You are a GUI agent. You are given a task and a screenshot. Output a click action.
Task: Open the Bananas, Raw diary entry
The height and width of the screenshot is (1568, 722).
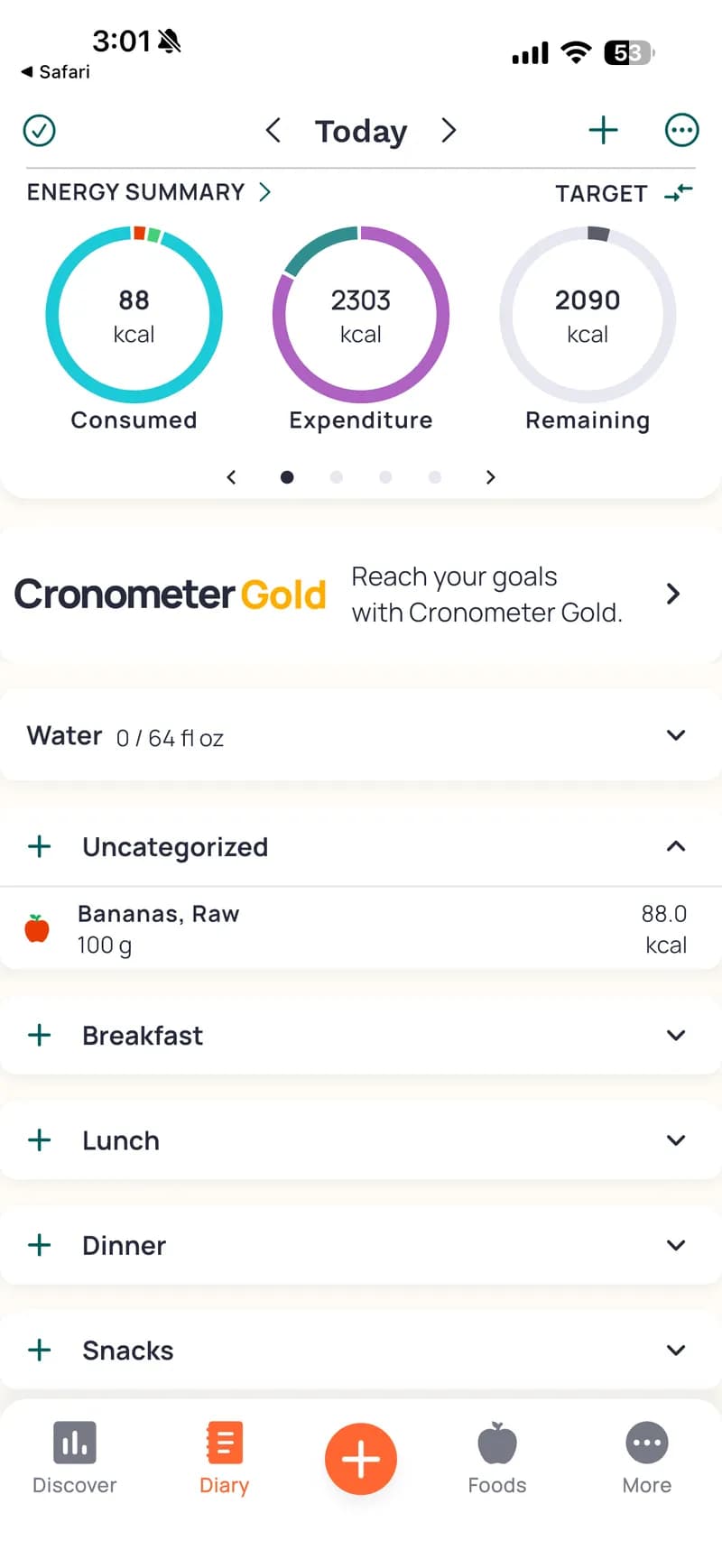271,928
